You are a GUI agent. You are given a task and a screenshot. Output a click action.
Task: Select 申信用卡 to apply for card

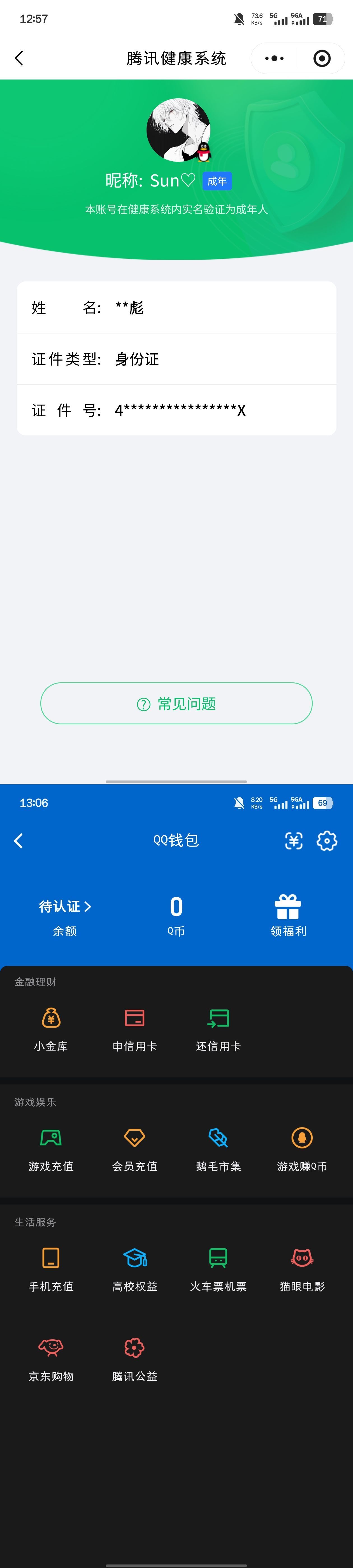point(134,1029)
